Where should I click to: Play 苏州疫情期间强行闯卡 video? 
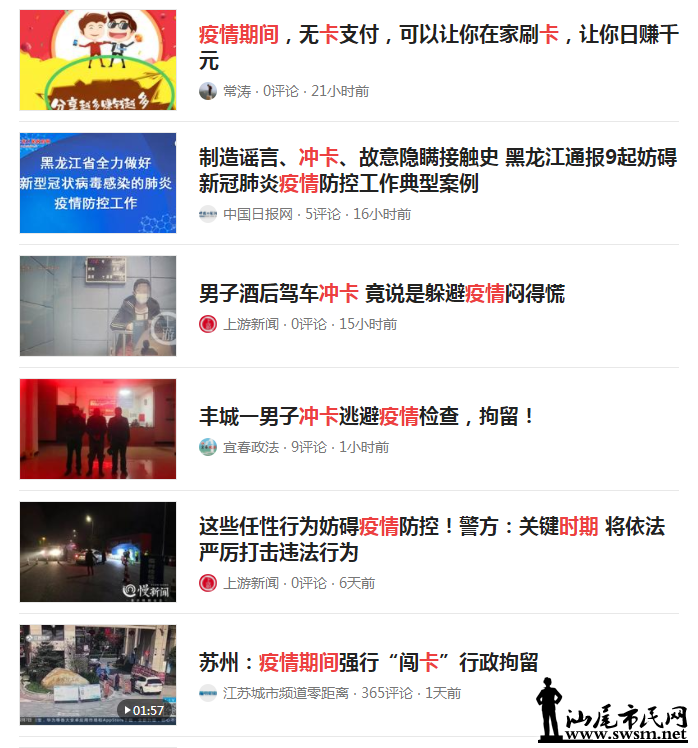point(98,675)
